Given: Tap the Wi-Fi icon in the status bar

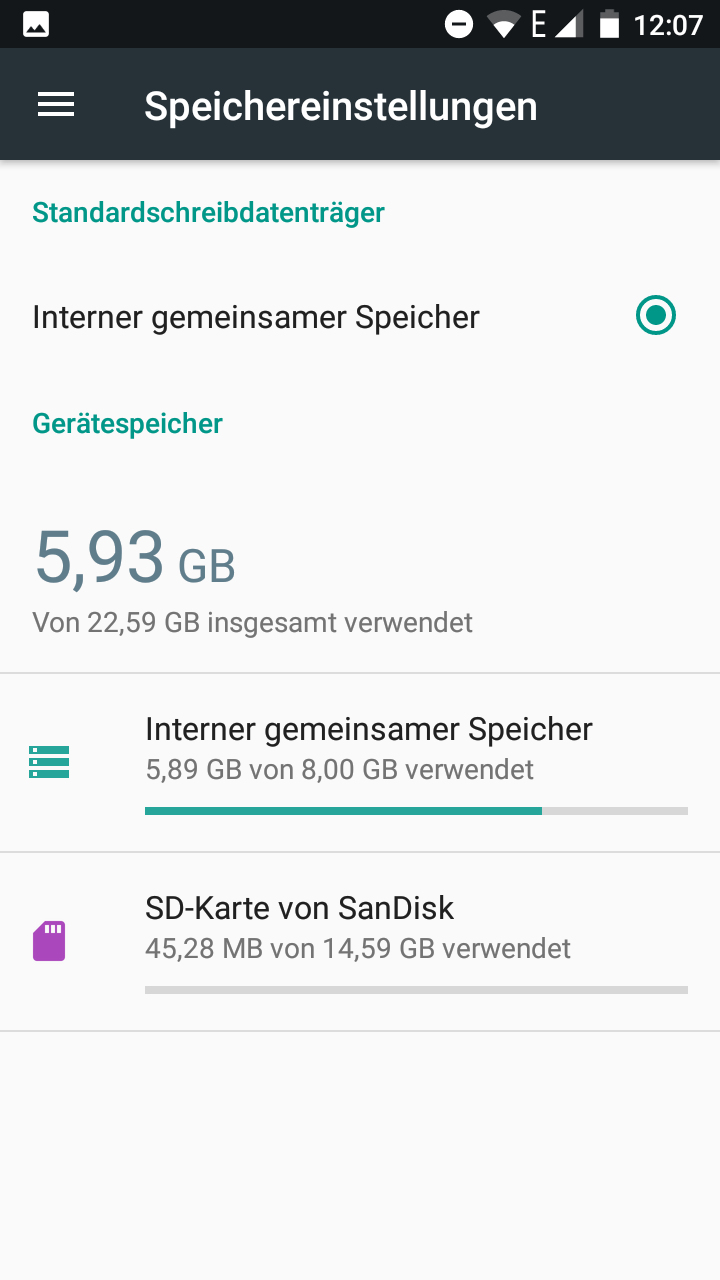Looking at the screenshot, I should [502, 23].
